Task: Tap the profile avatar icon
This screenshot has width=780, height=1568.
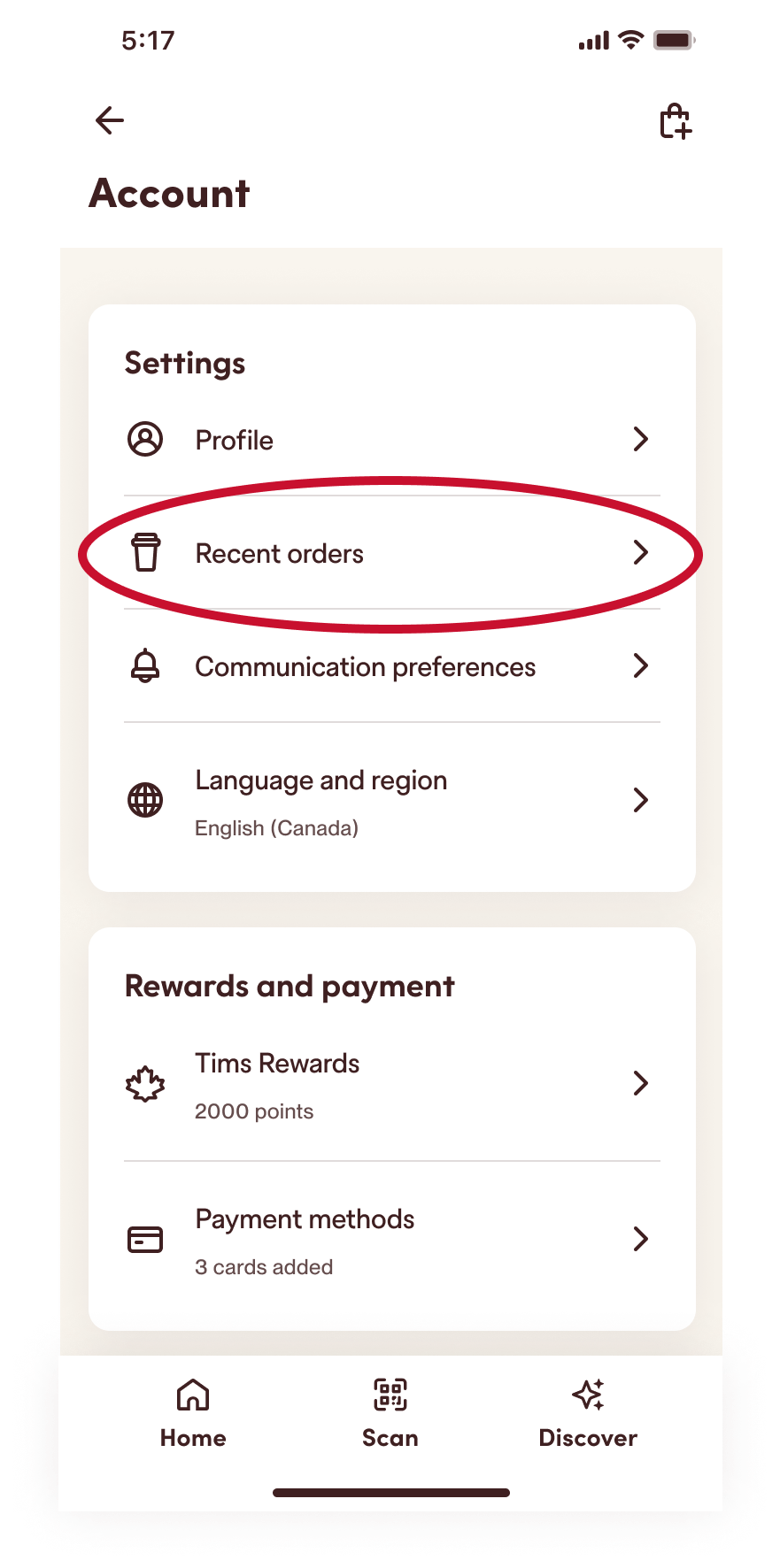Action: tap(145, 439)
